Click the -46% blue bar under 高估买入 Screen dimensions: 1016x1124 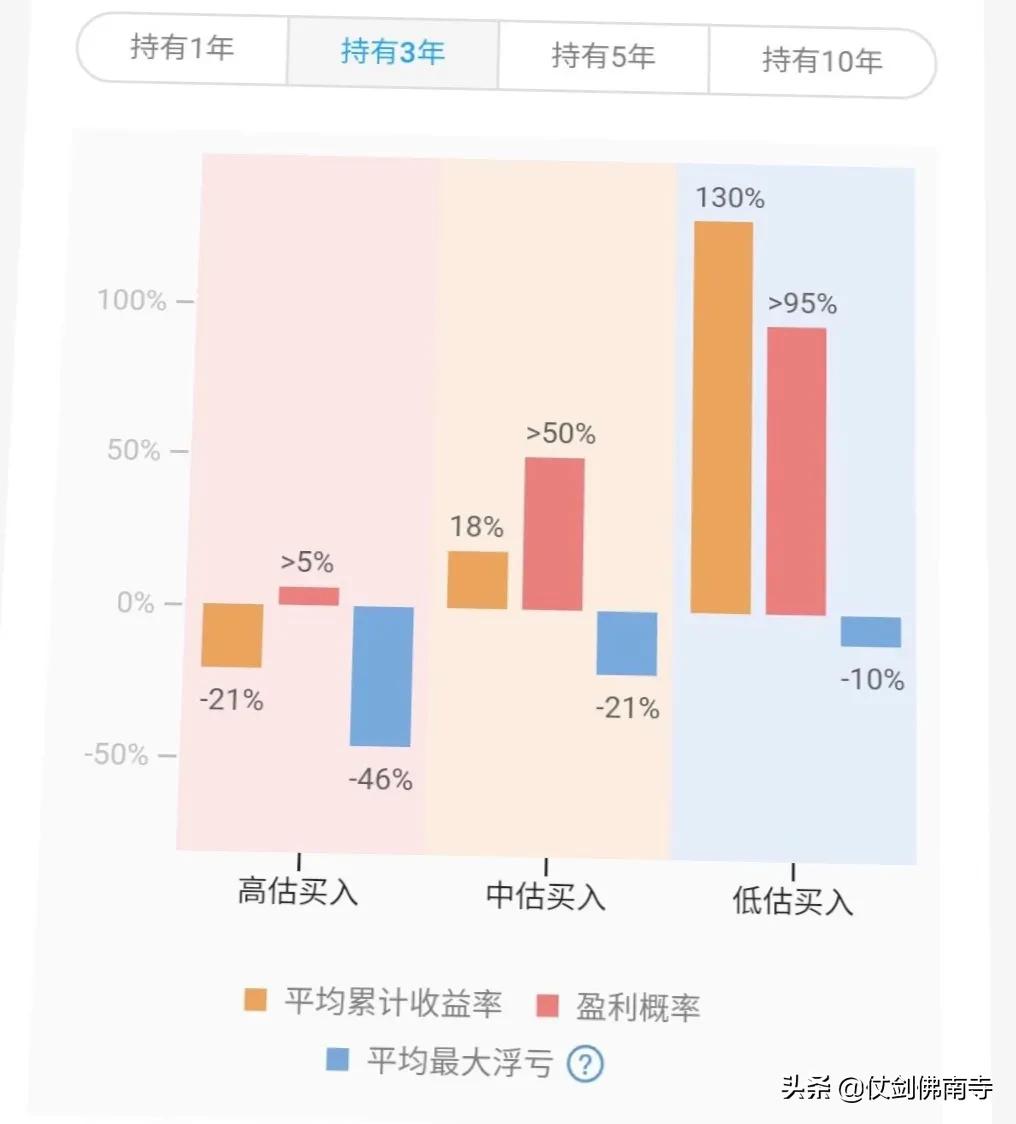click(x=381, y=675)
